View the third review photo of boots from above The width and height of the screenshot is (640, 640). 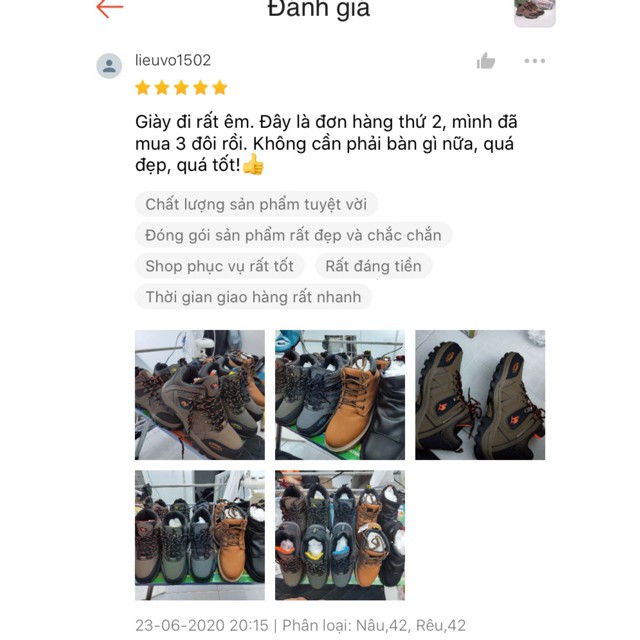480,395
